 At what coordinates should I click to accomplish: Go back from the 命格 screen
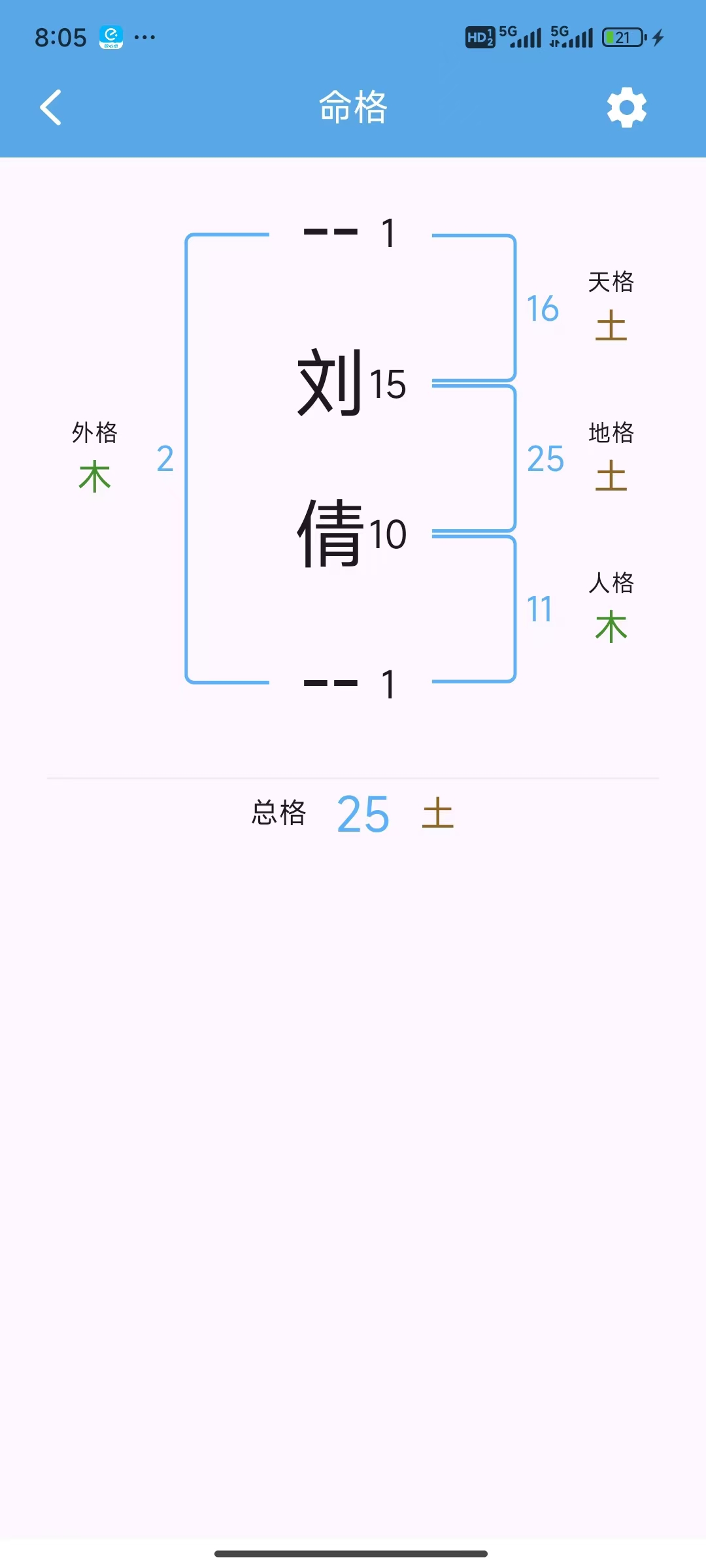(x=51, y=107)
